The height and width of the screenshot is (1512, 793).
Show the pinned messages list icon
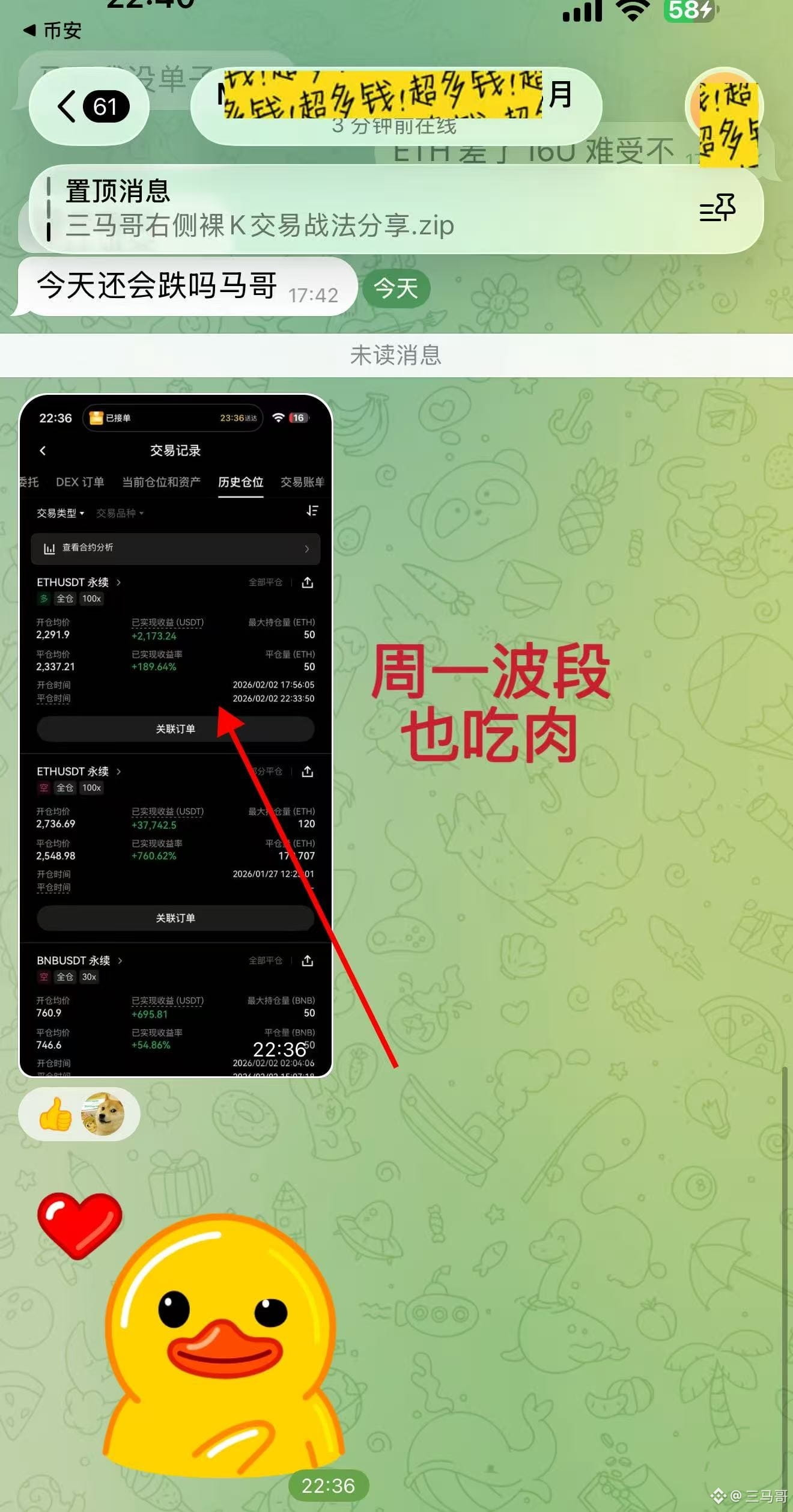pos(717,208)
